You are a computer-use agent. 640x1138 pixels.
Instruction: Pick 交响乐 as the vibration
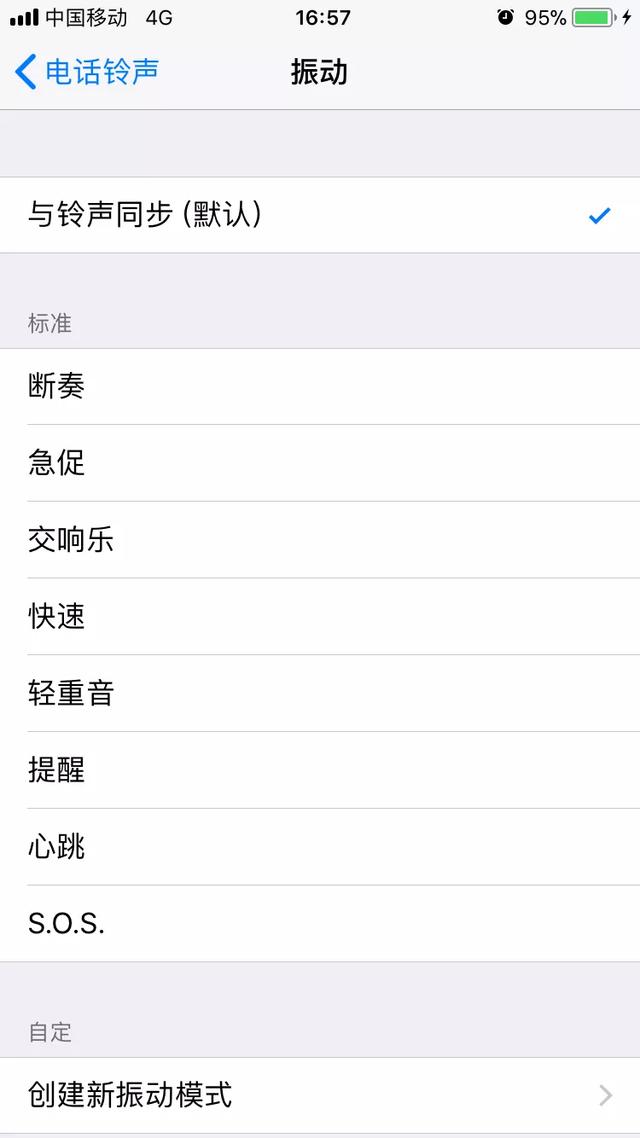click(x=71, y=540)
